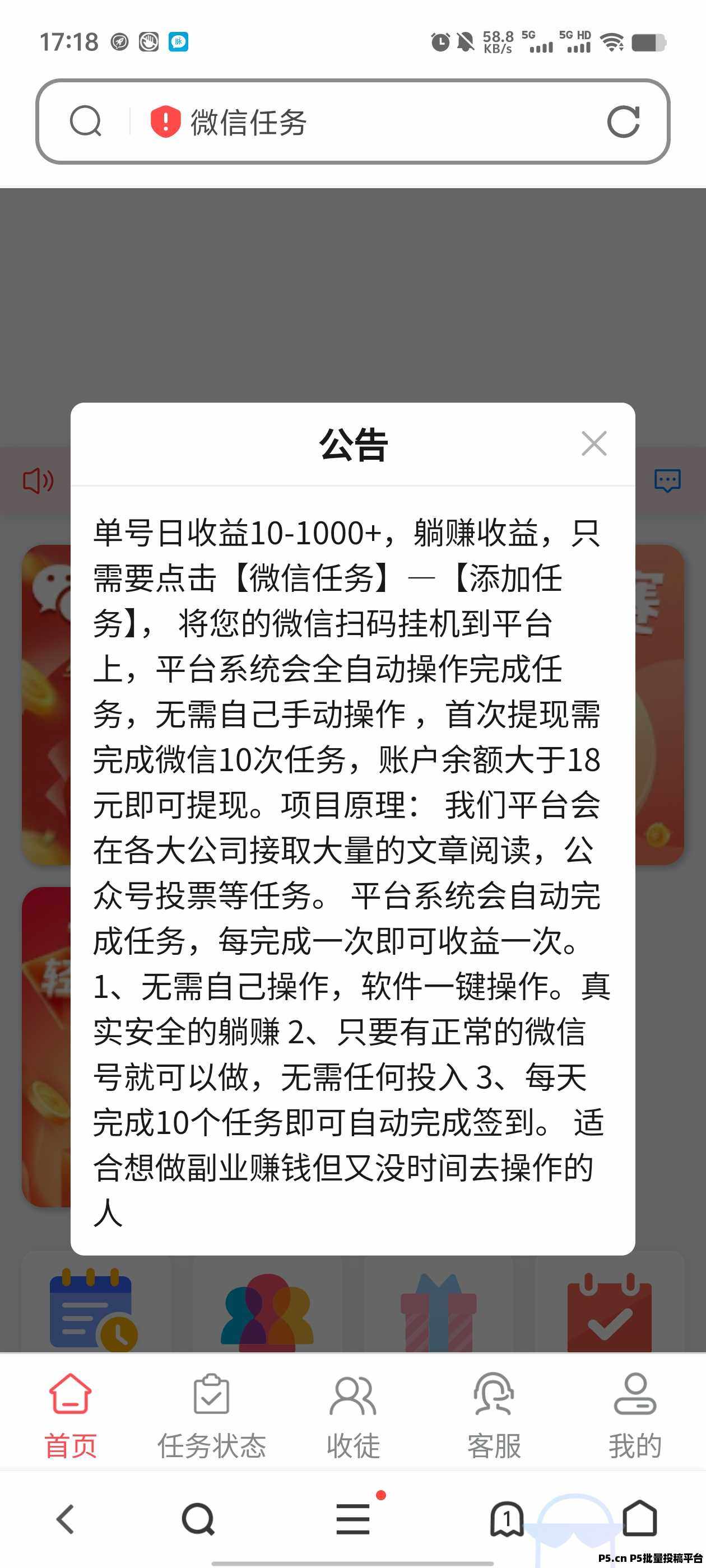Open the browser menu button
706x1568 pixels.
coord(354,1519)
